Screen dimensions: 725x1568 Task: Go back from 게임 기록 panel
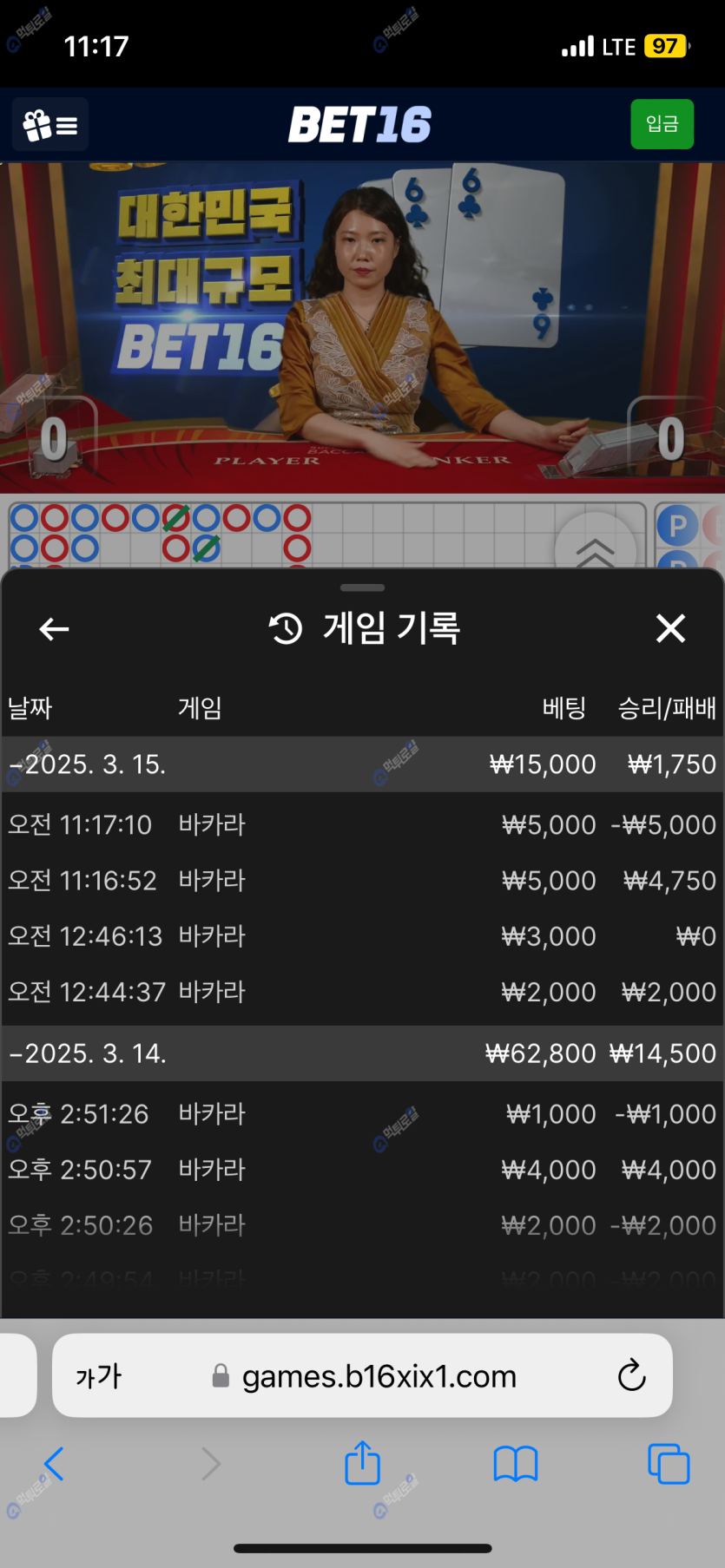(x=54, y=628)
